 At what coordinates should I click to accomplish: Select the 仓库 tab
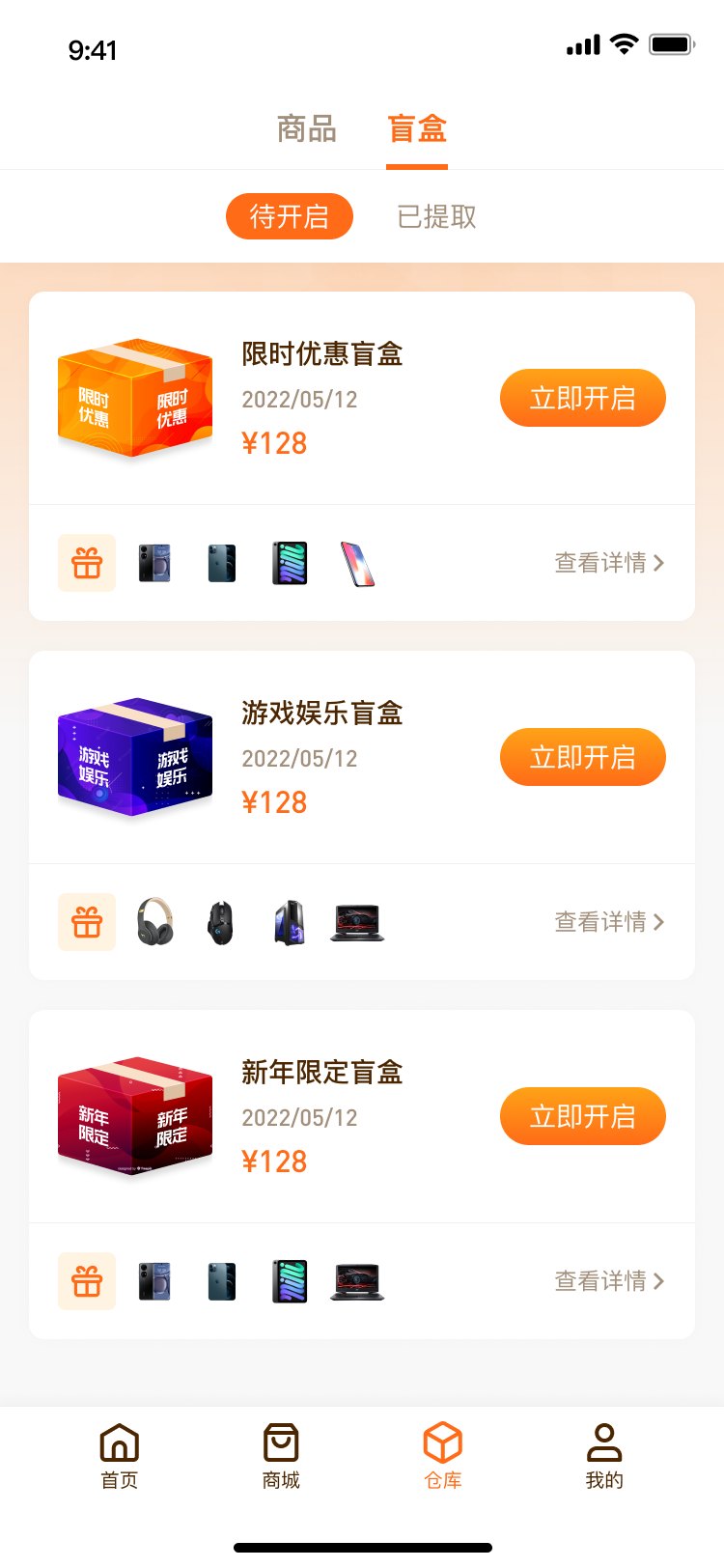[x=443, y=1456]
